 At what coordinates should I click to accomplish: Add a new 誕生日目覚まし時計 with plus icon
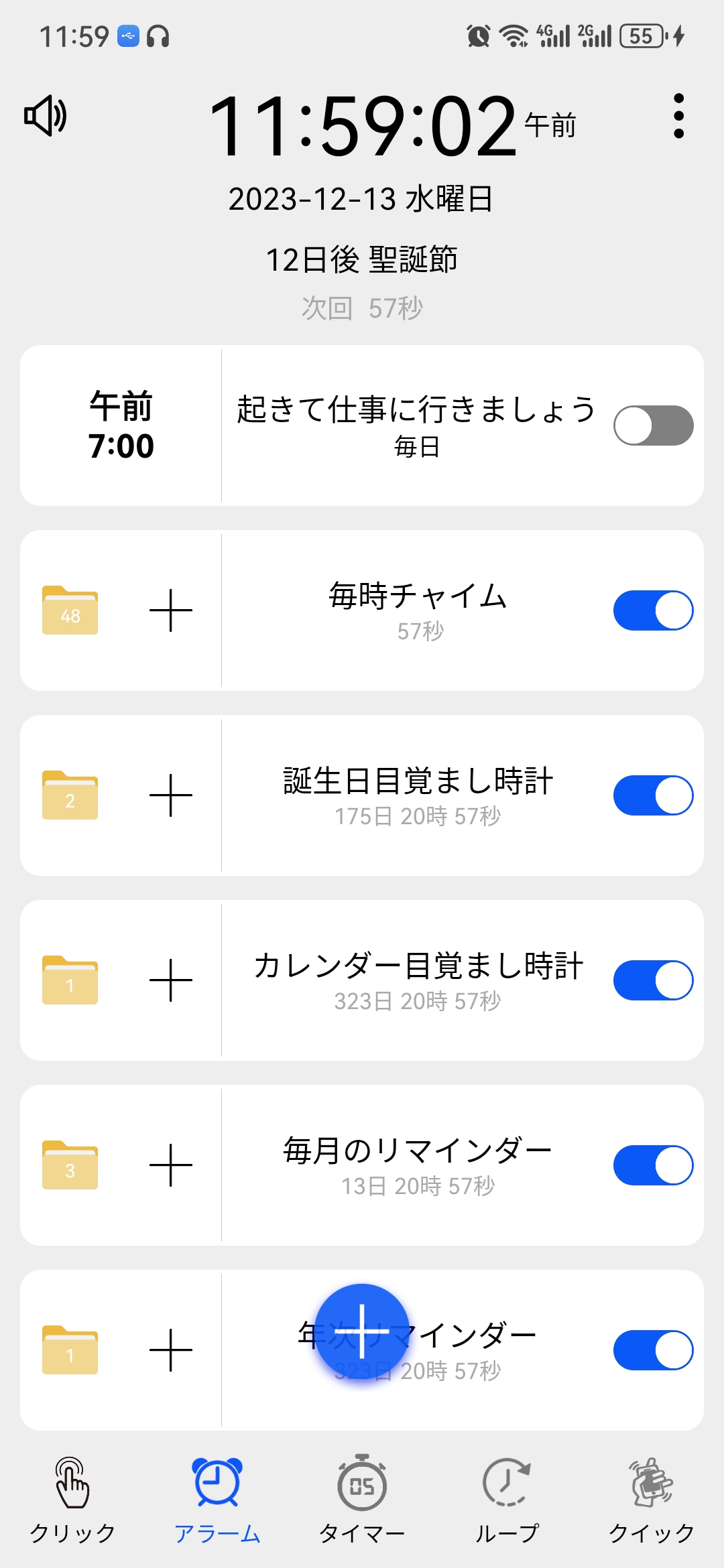(171, 795)
